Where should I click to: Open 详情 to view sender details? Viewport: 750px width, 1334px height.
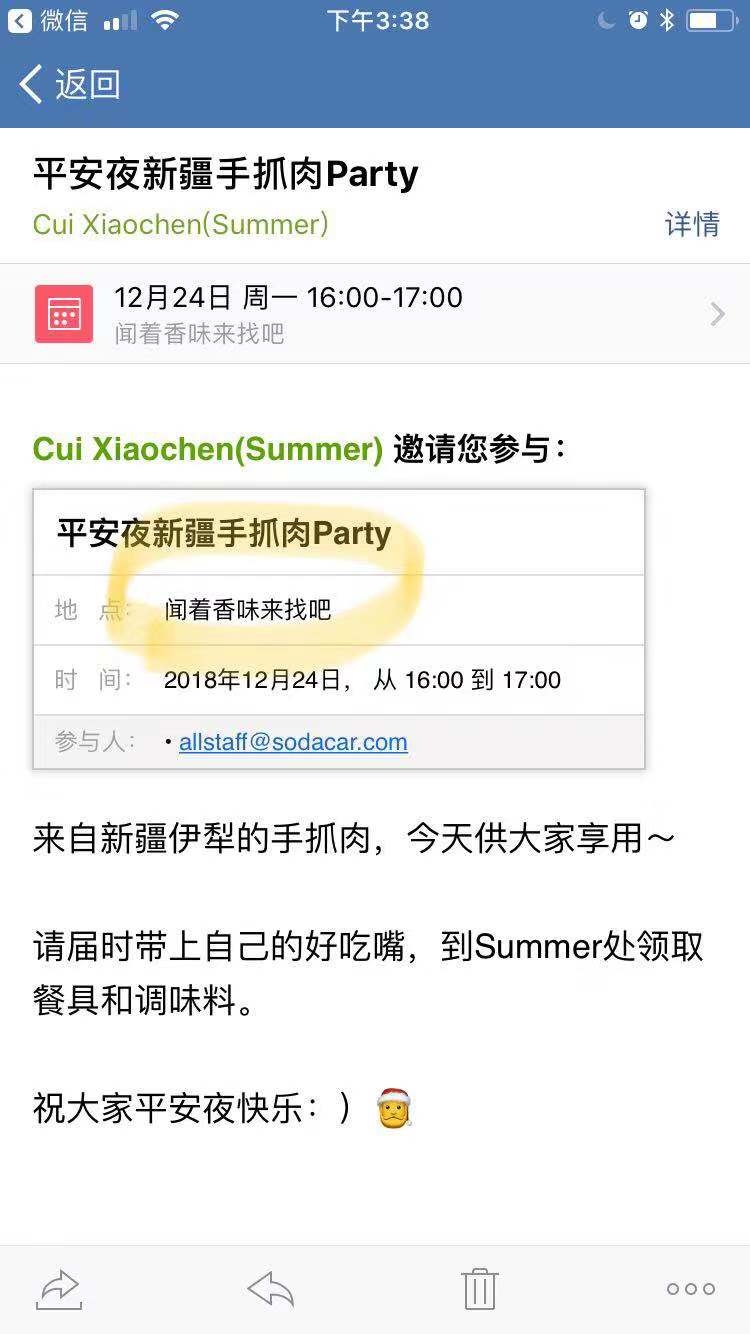[x=692, y=224]
